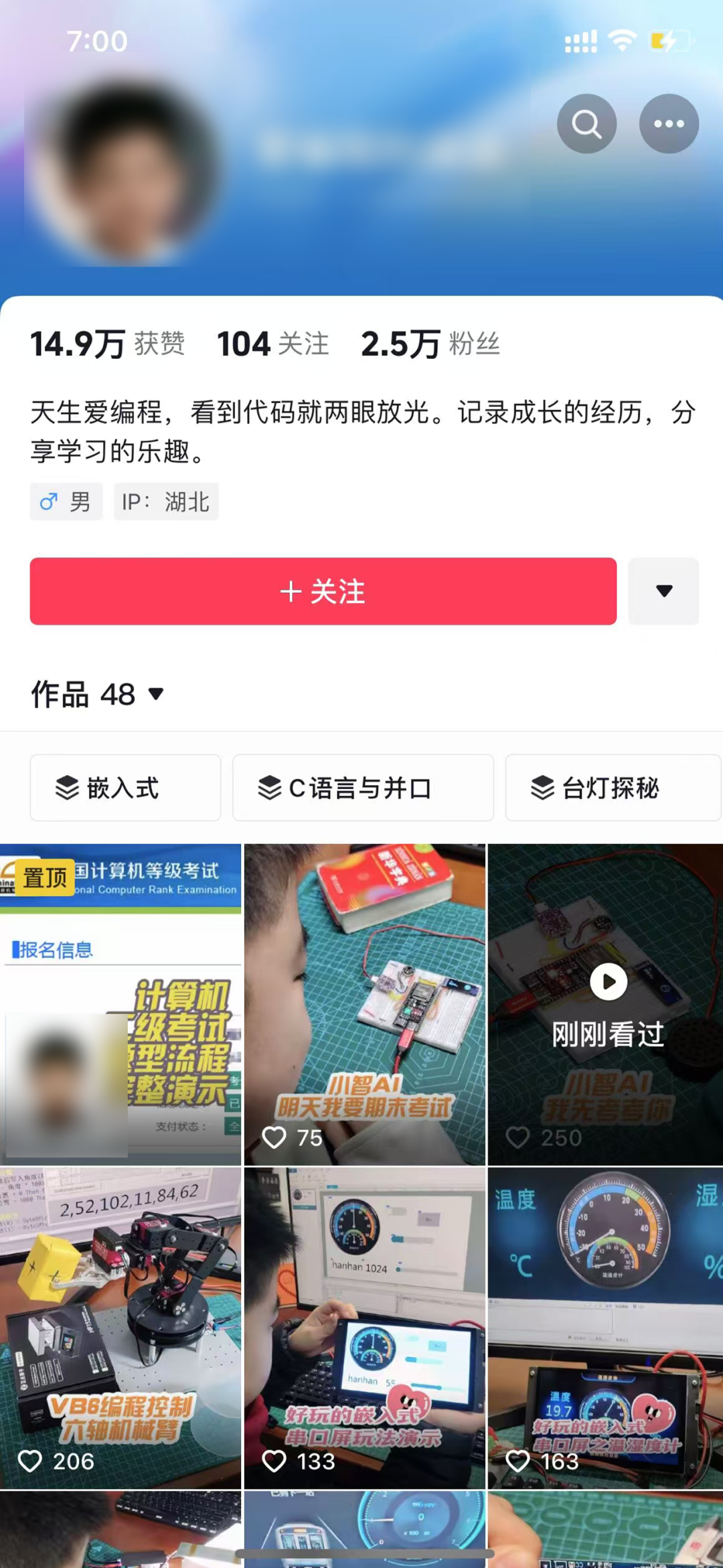Open the search icon on profile
Image resolution: width=723 pixels, height=1568 pixels.
point(586,124)
